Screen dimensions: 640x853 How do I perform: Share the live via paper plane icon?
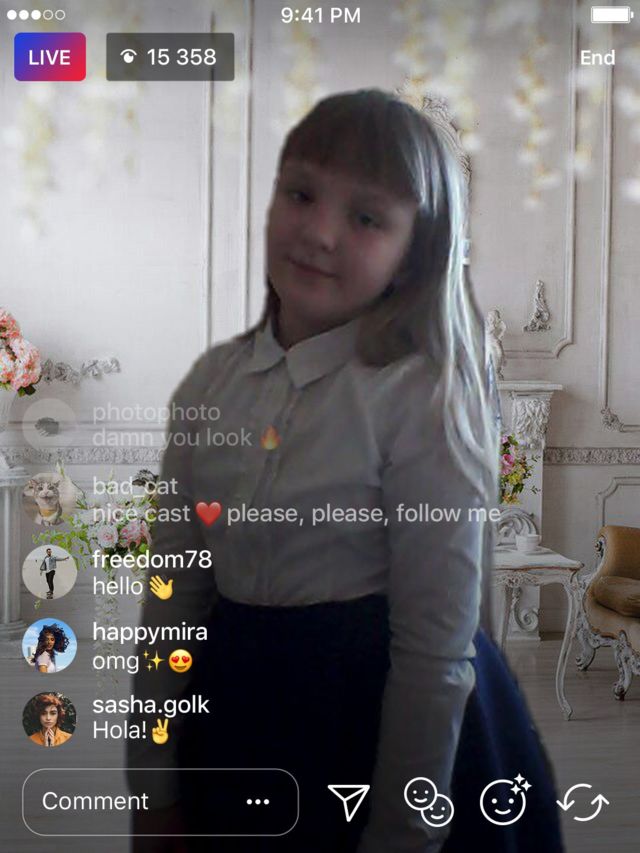348,801
